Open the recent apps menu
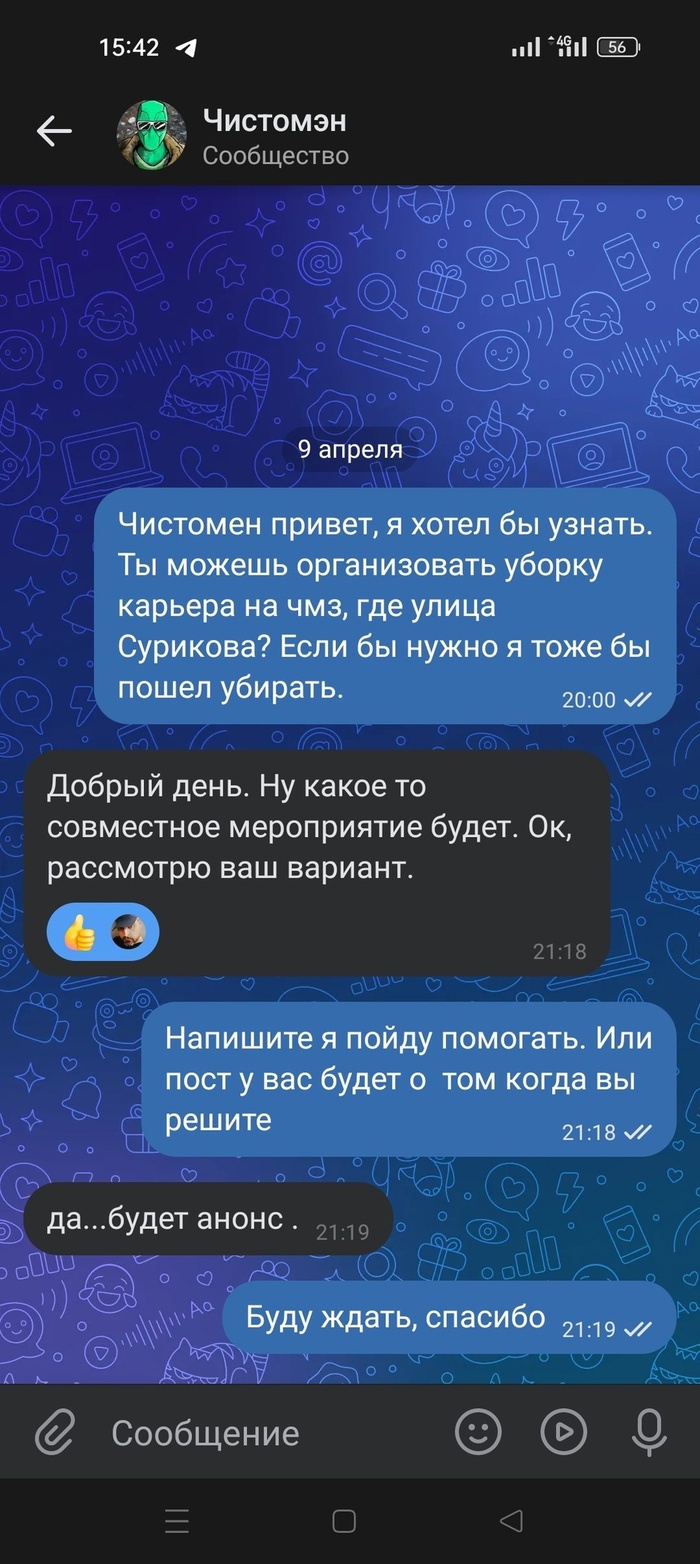700x1564 pixels. (177, 1522)
